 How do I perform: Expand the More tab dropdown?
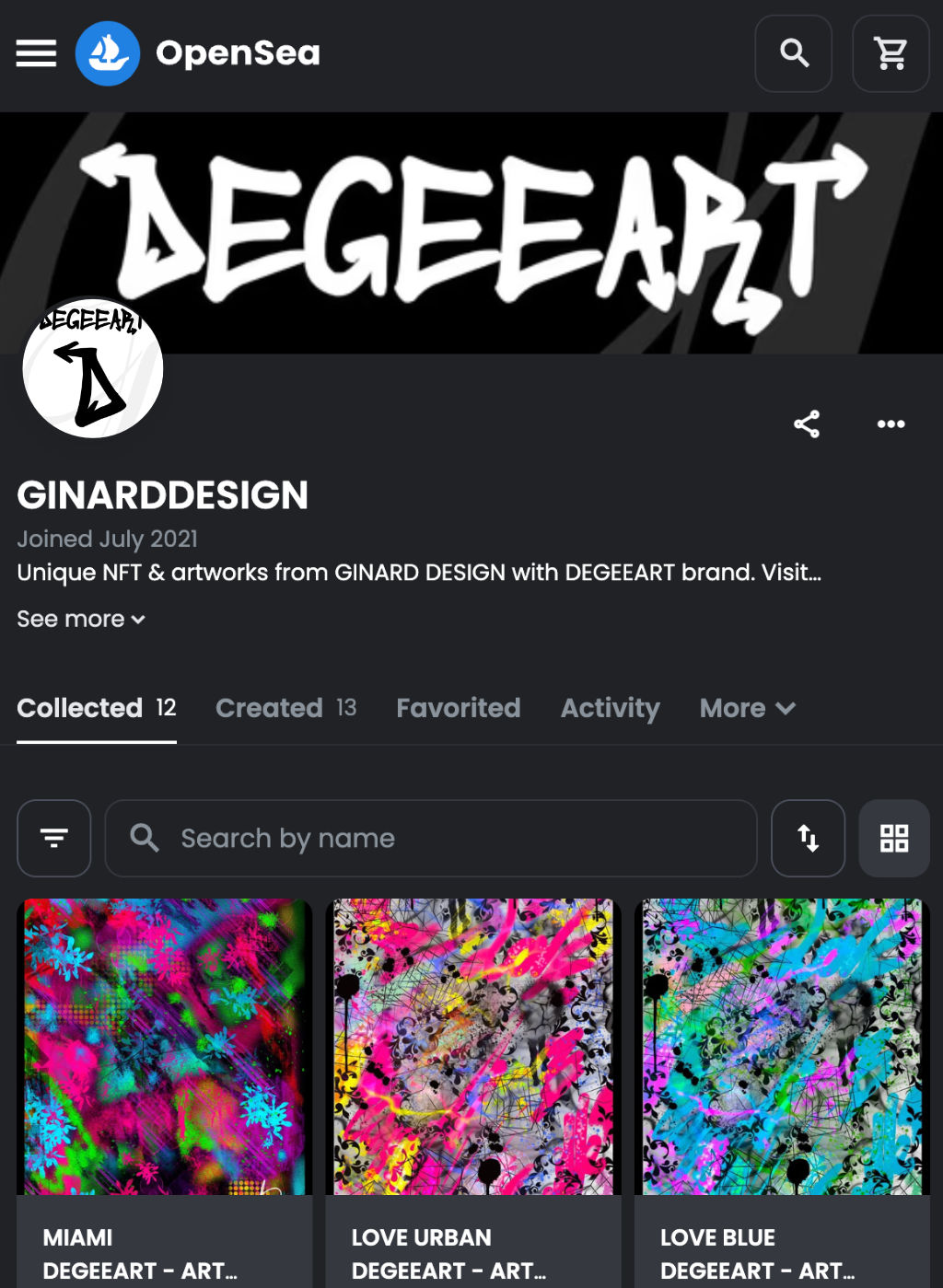[x=747, y=708]
